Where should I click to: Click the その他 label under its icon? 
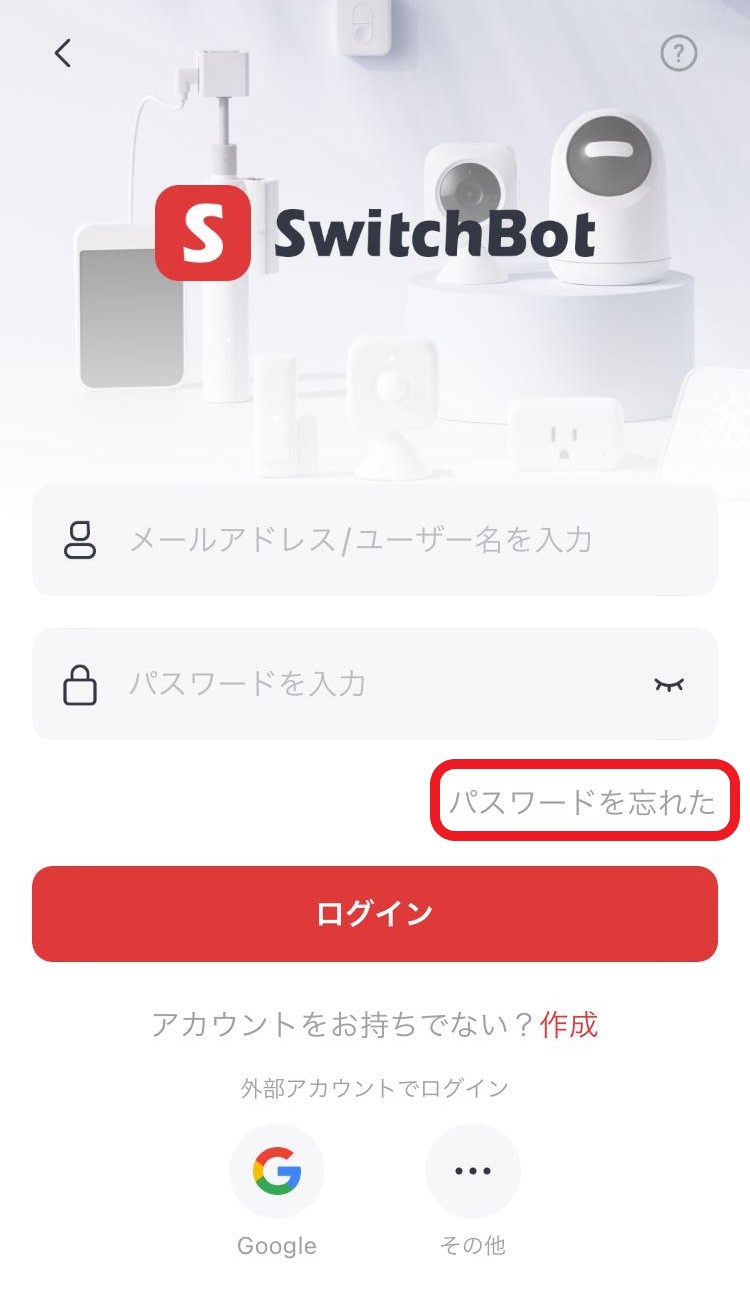(472, 1247)
